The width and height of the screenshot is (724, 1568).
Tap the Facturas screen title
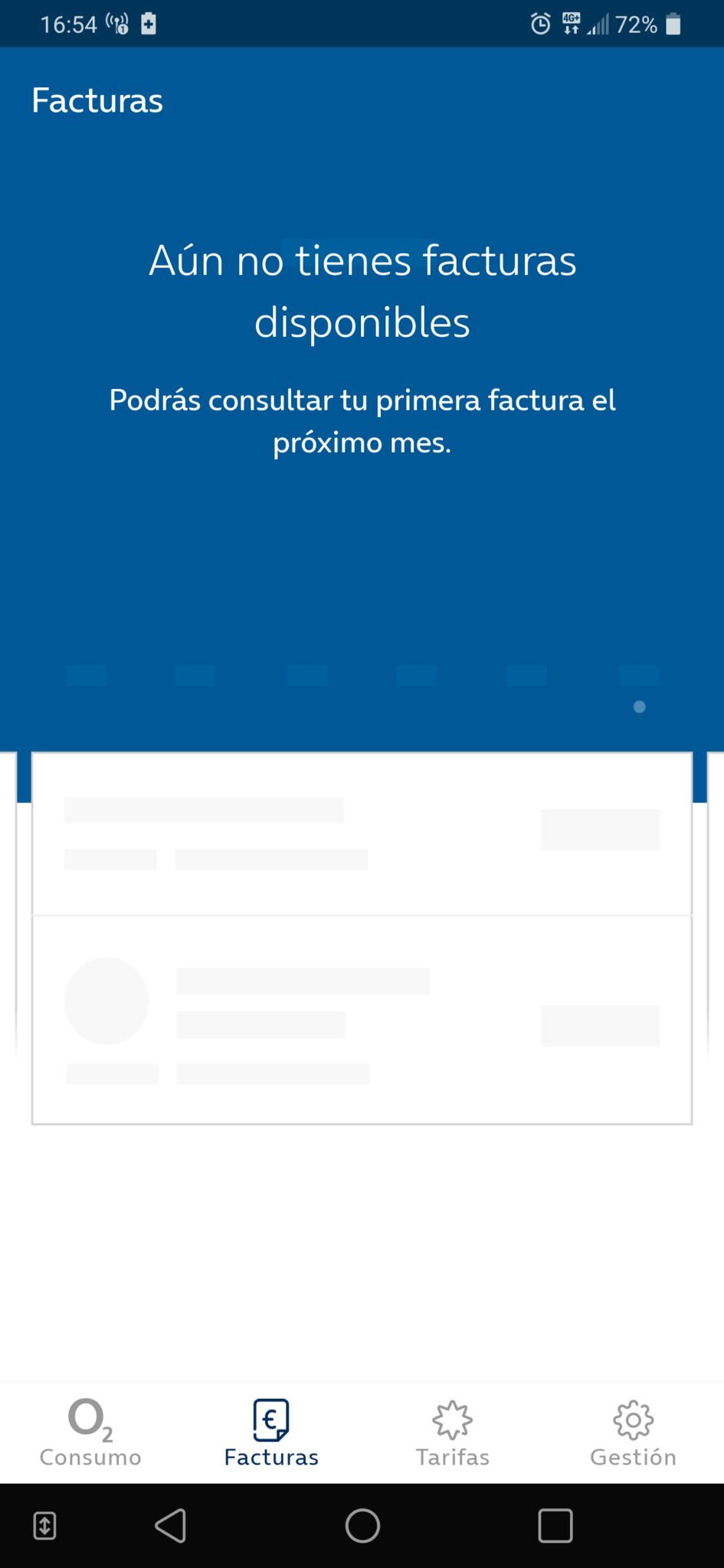point(97,100)
